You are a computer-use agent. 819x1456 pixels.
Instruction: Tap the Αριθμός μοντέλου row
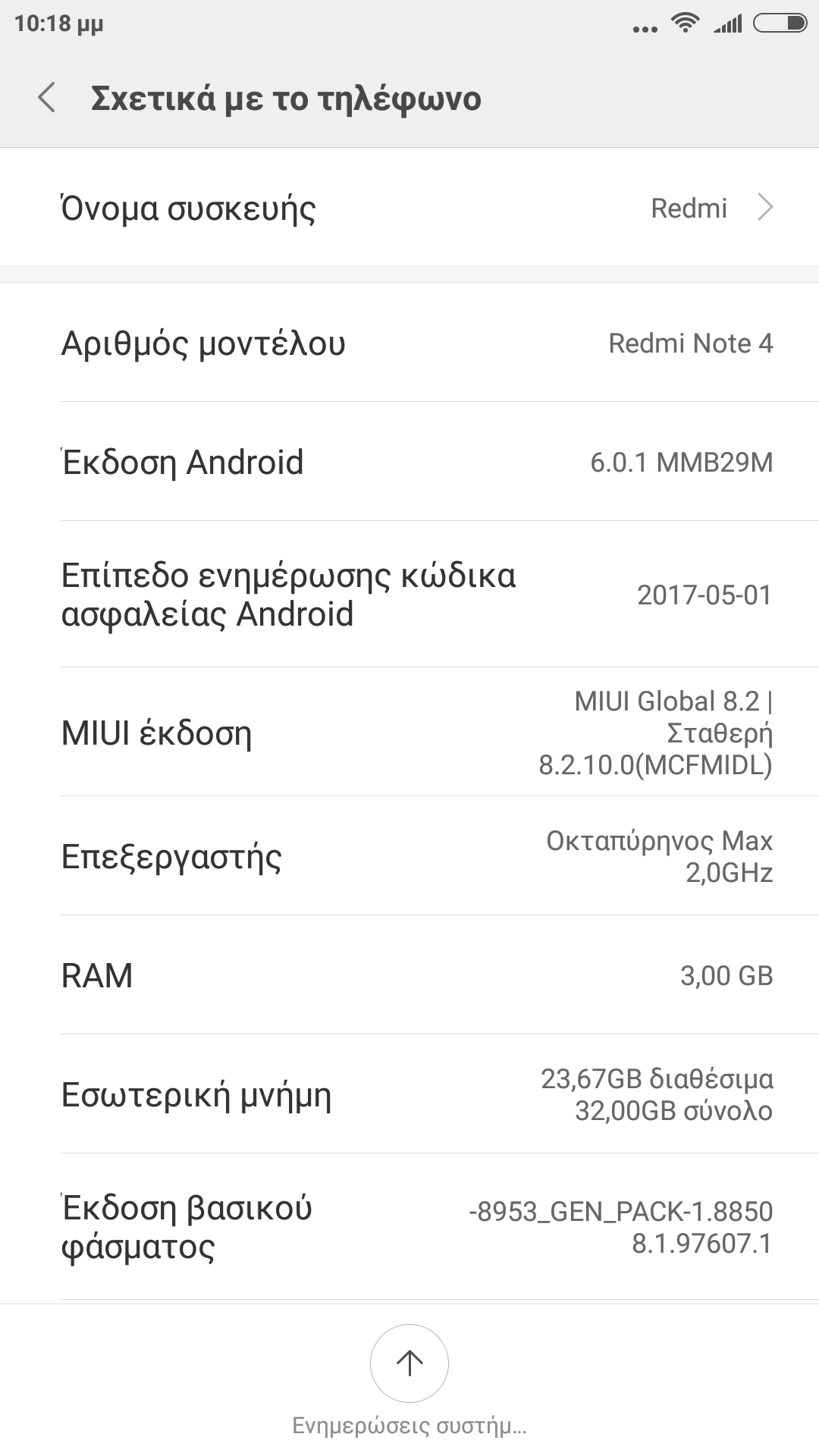coord(409,343)
